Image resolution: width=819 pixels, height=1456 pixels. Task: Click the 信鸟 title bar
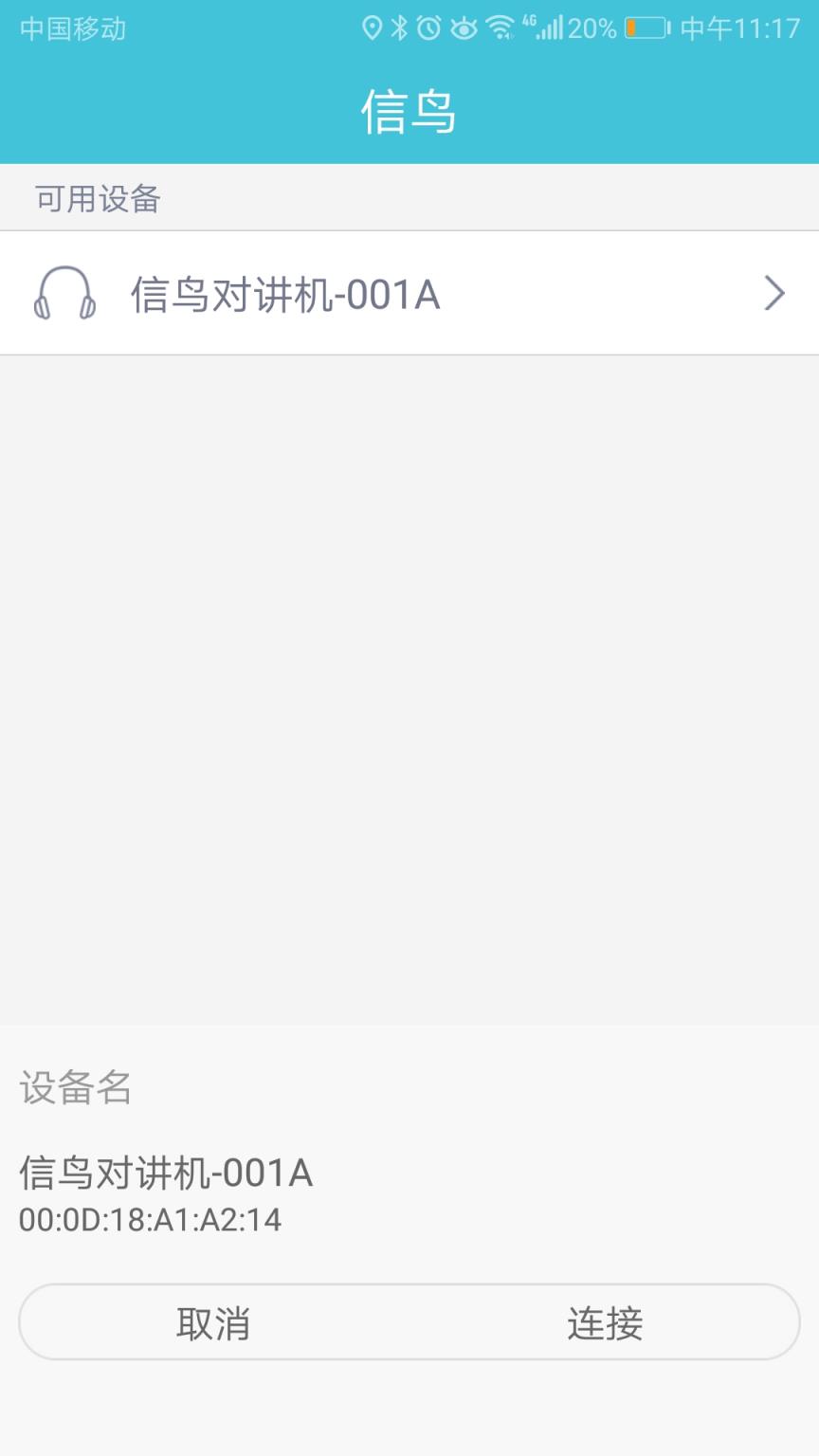click(x=409, y=111)
